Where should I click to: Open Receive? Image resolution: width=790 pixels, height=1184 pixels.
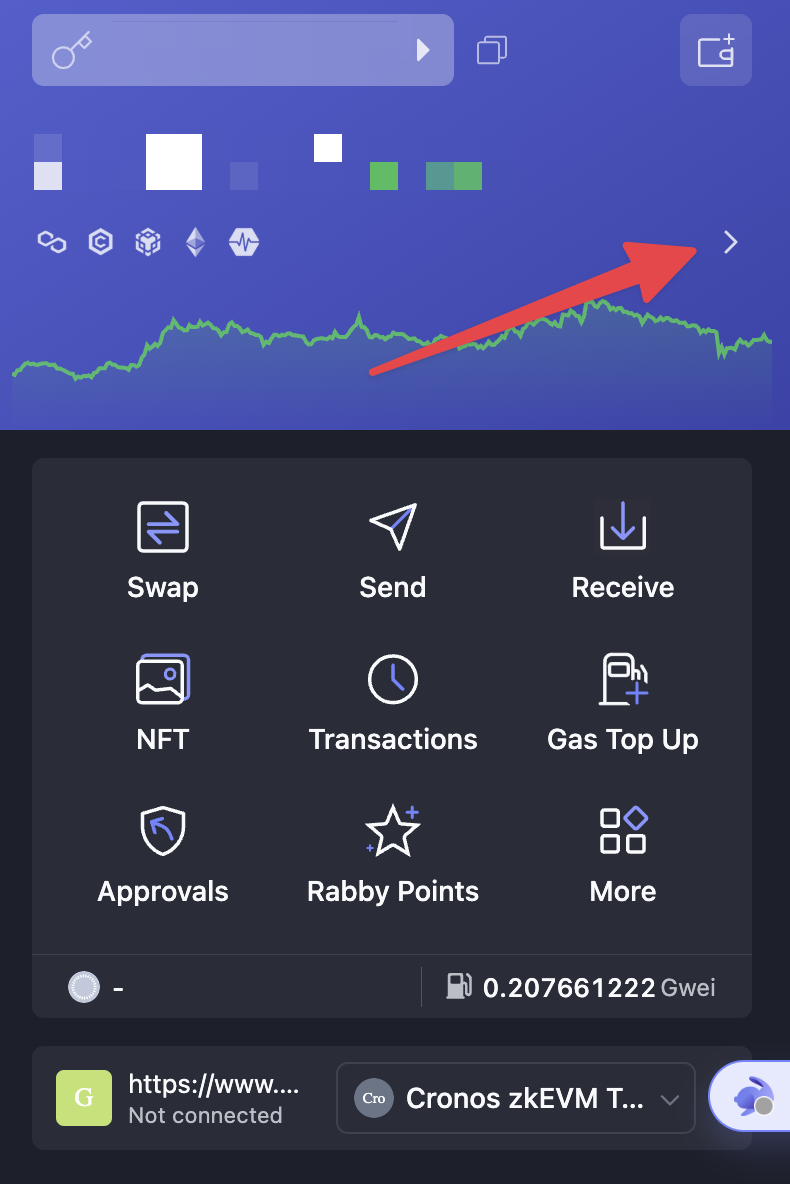click(x=622, y=551)
